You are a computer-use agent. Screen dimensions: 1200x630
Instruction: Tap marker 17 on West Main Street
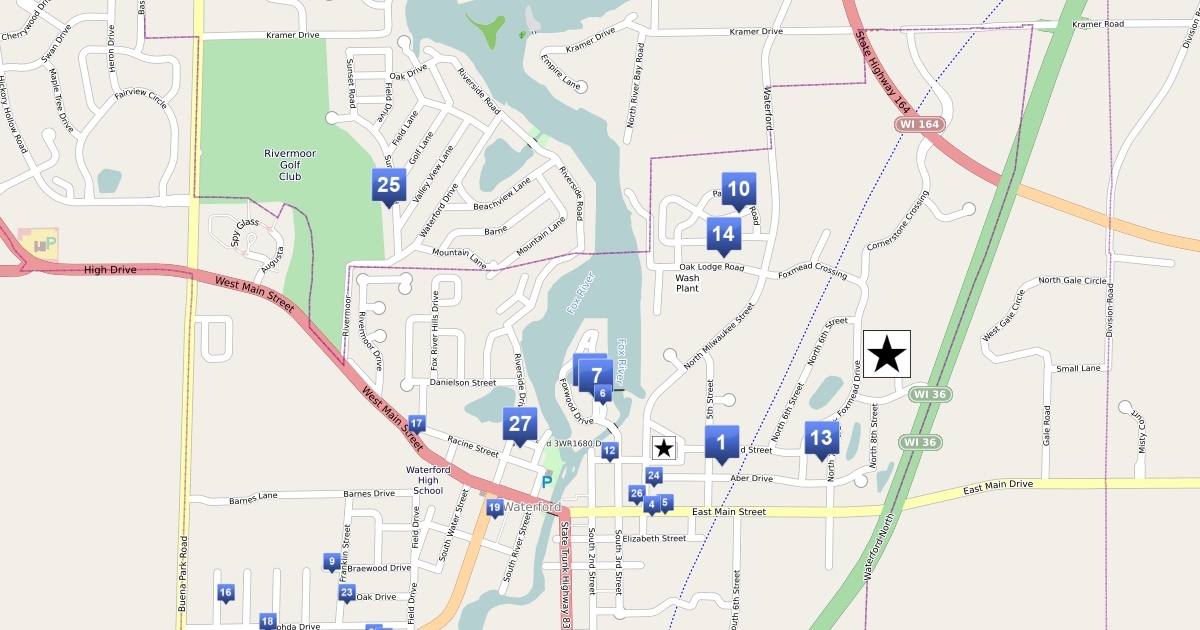(417, 423)
